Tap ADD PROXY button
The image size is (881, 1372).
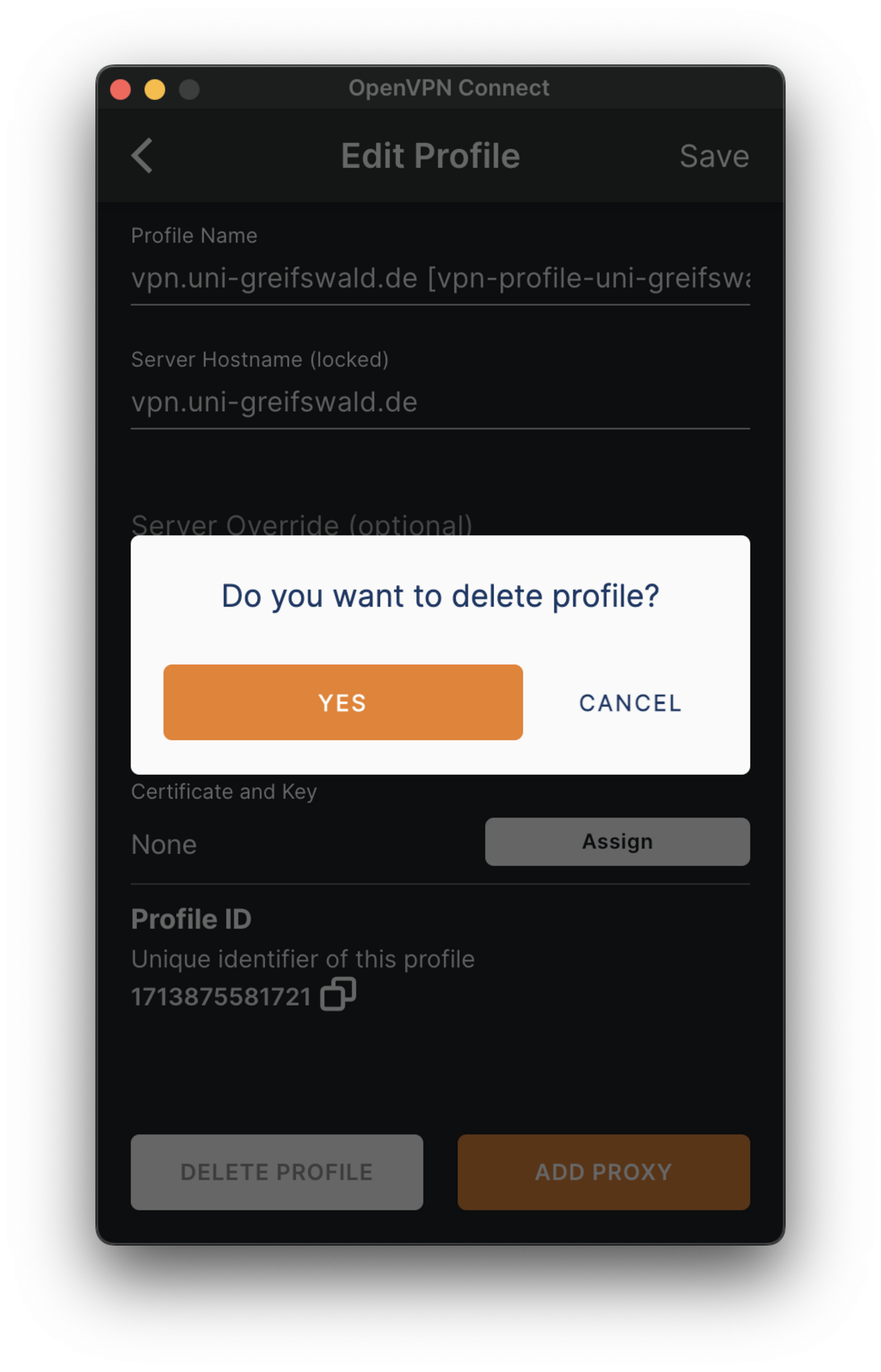(603, 1171)
